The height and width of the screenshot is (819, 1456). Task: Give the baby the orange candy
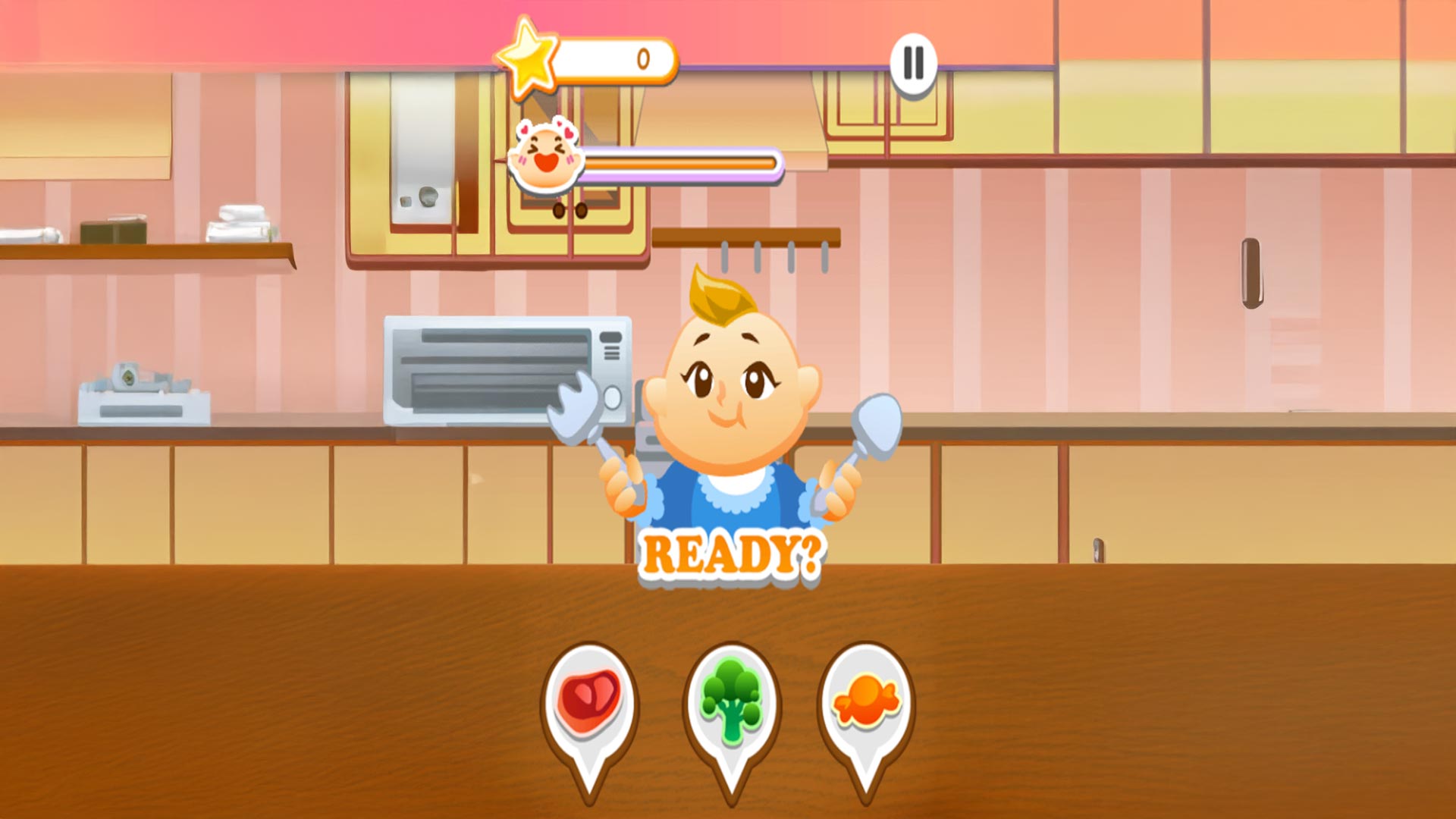866,702
